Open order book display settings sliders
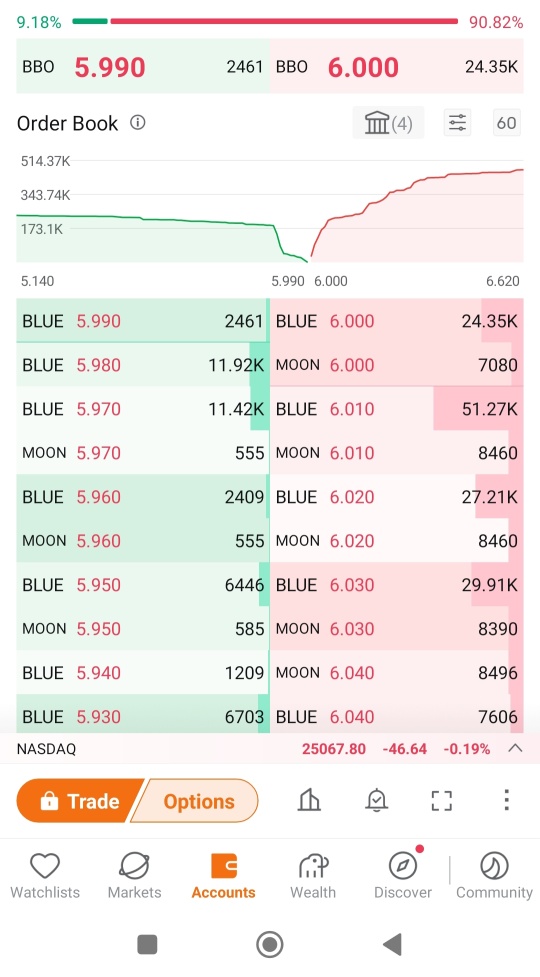540x977 pixels. pyautogui.click(x=457, y=123)
